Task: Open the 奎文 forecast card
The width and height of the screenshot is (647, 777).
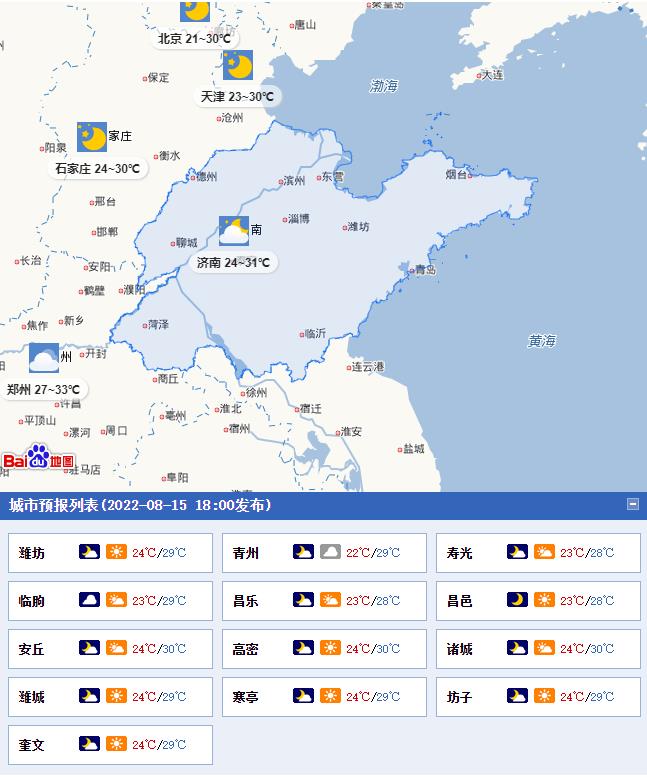Action: click(110, 745)
